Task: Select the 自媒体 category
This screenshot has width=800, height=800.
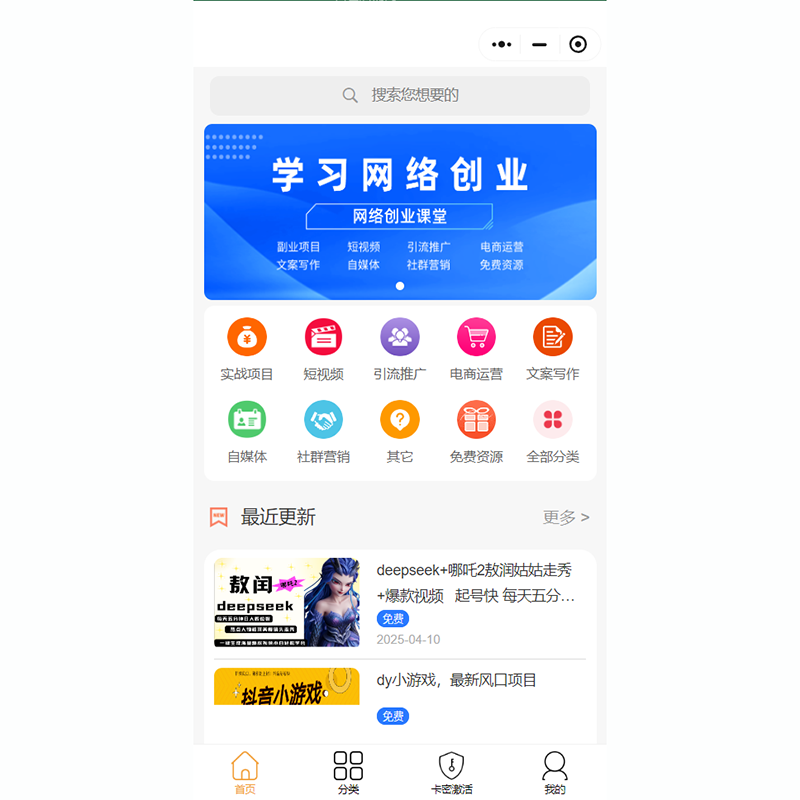Action: [x=247, y=431]
